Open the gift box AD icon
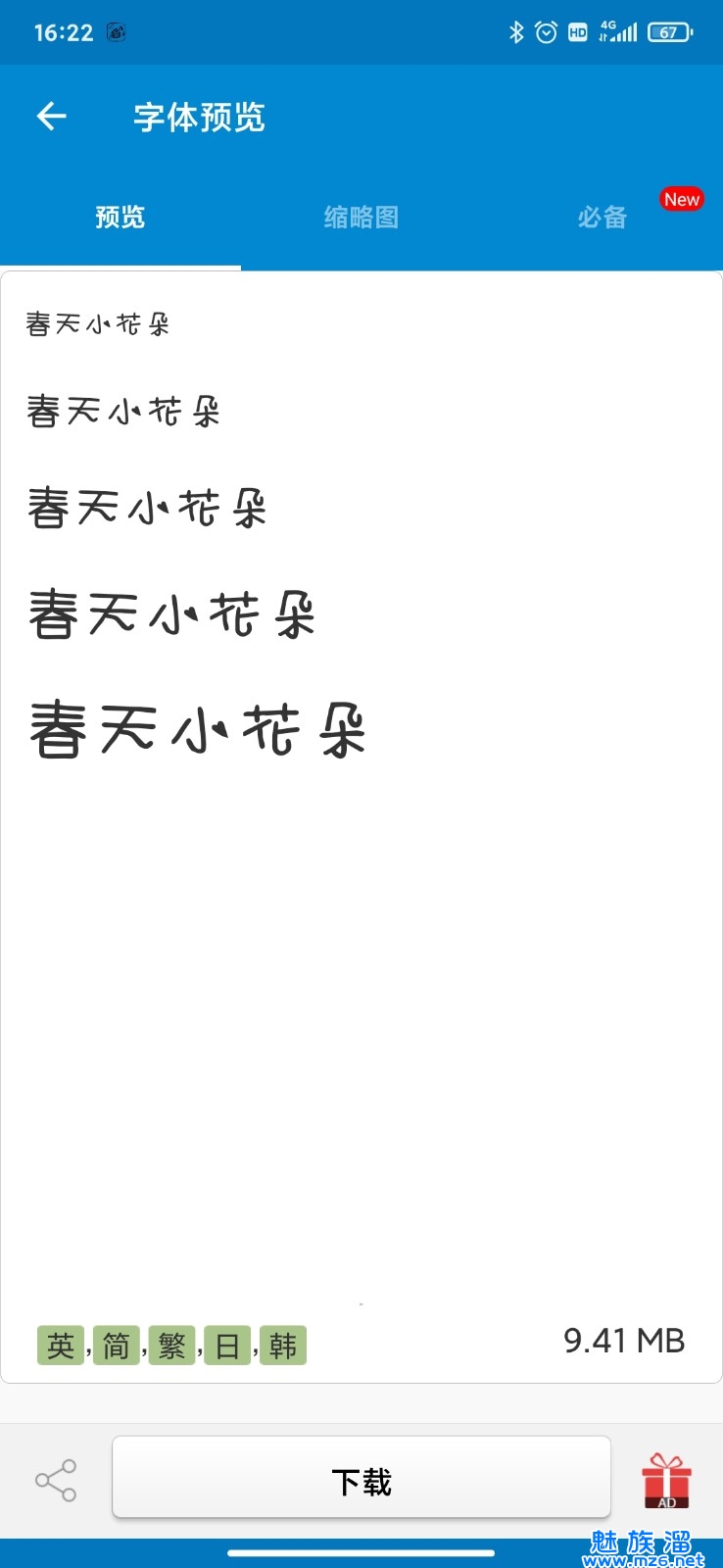The height and width of the screenshot is (1568, 723). [x=666, y=1480]
